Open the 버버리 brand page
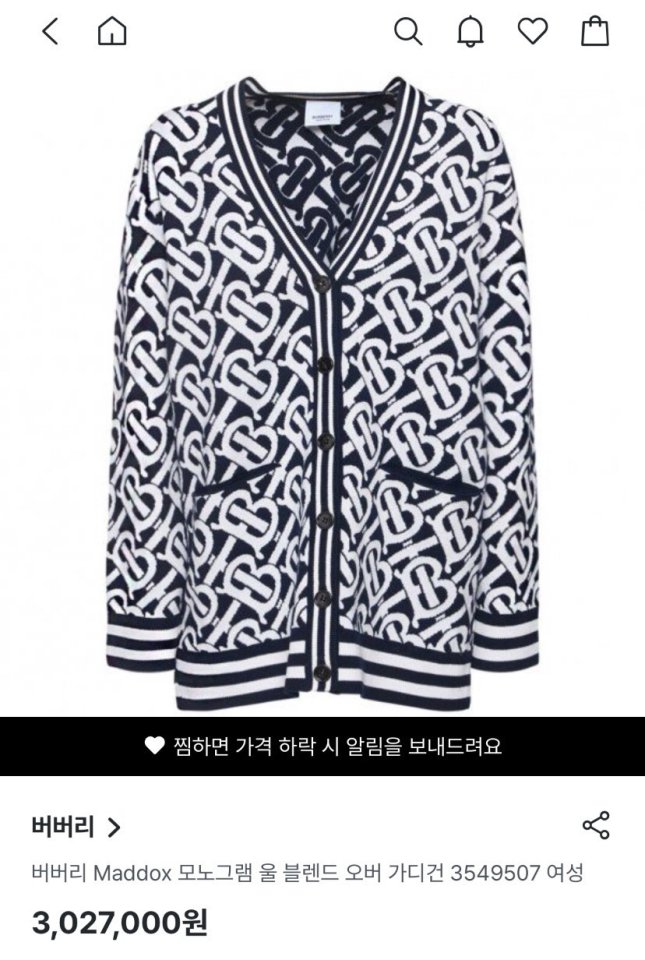Screen dimensions: 645x960 point(76,827)
